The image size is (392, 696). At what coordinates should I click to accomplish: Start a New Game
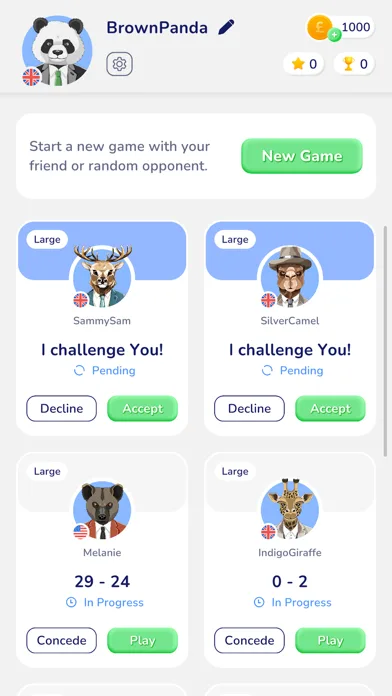pos(302,156)
